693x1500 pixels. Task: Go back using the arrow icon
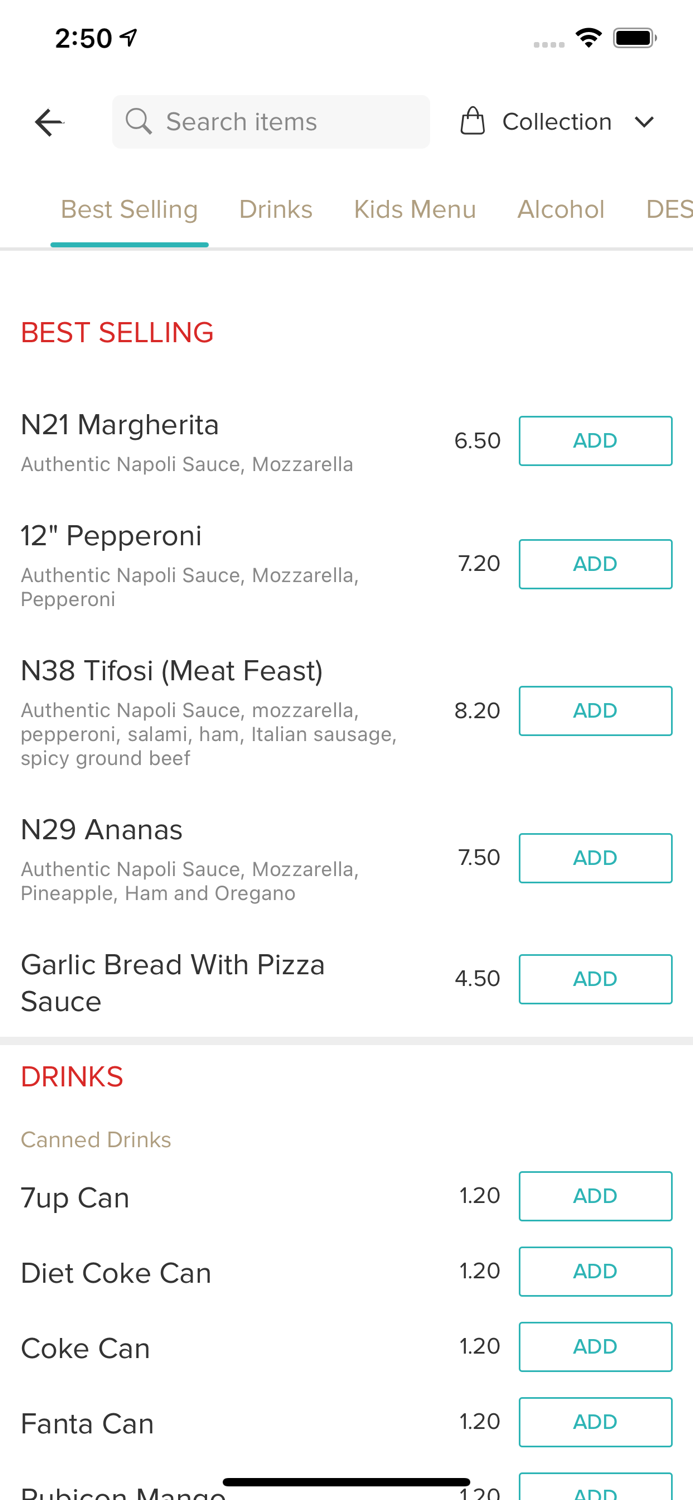(48, 122)
